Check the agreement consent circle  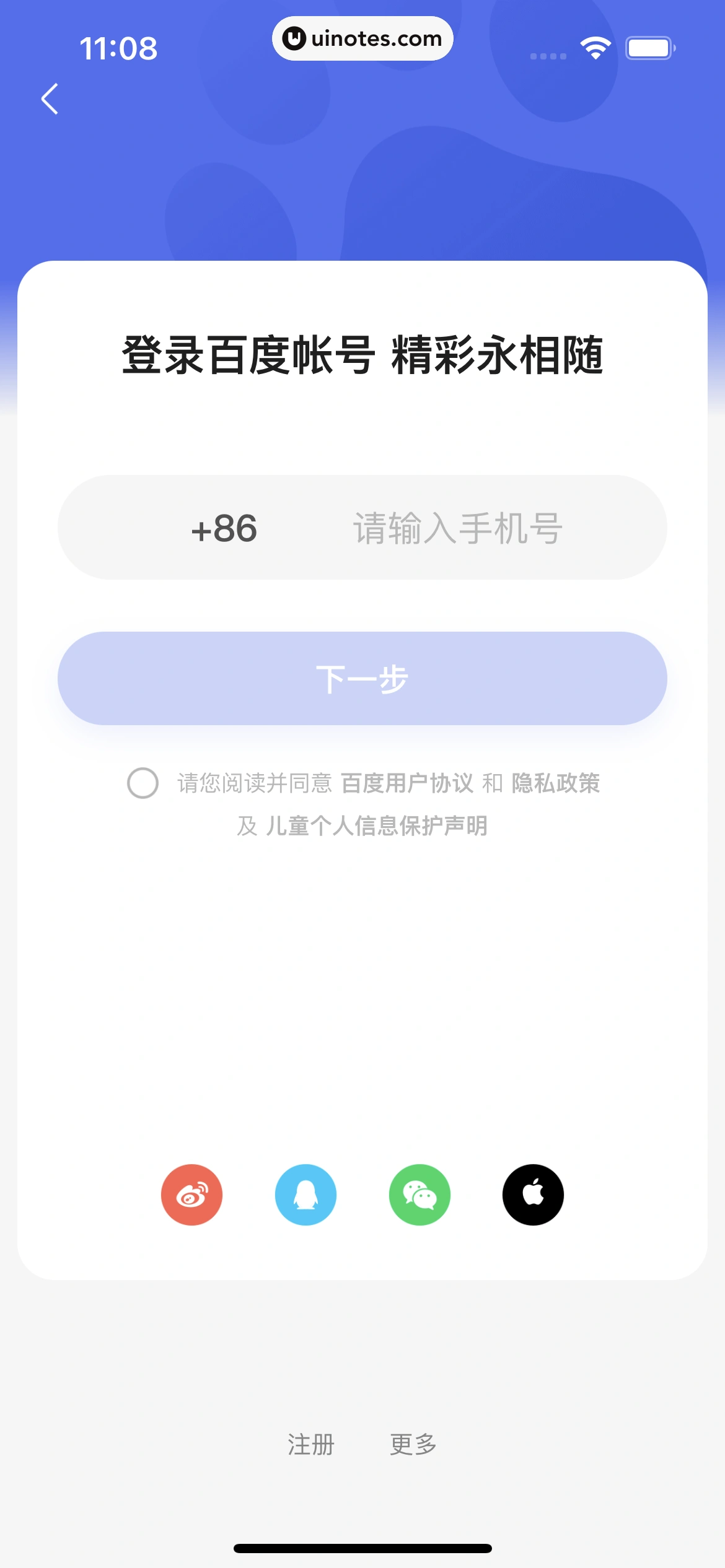click(x=144, y=784)
